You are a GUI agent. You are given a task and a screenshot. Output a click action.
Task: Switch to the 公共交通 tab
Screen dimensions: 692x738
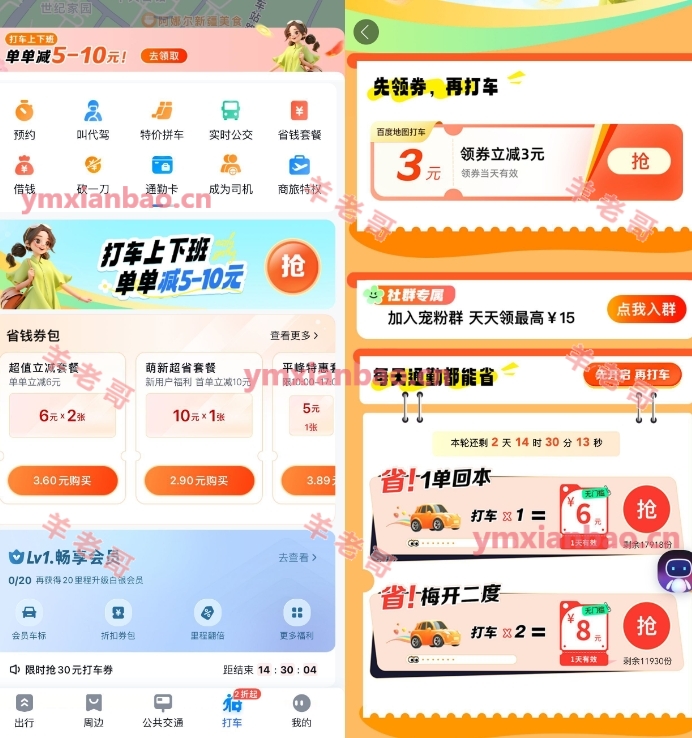[162, 710]
